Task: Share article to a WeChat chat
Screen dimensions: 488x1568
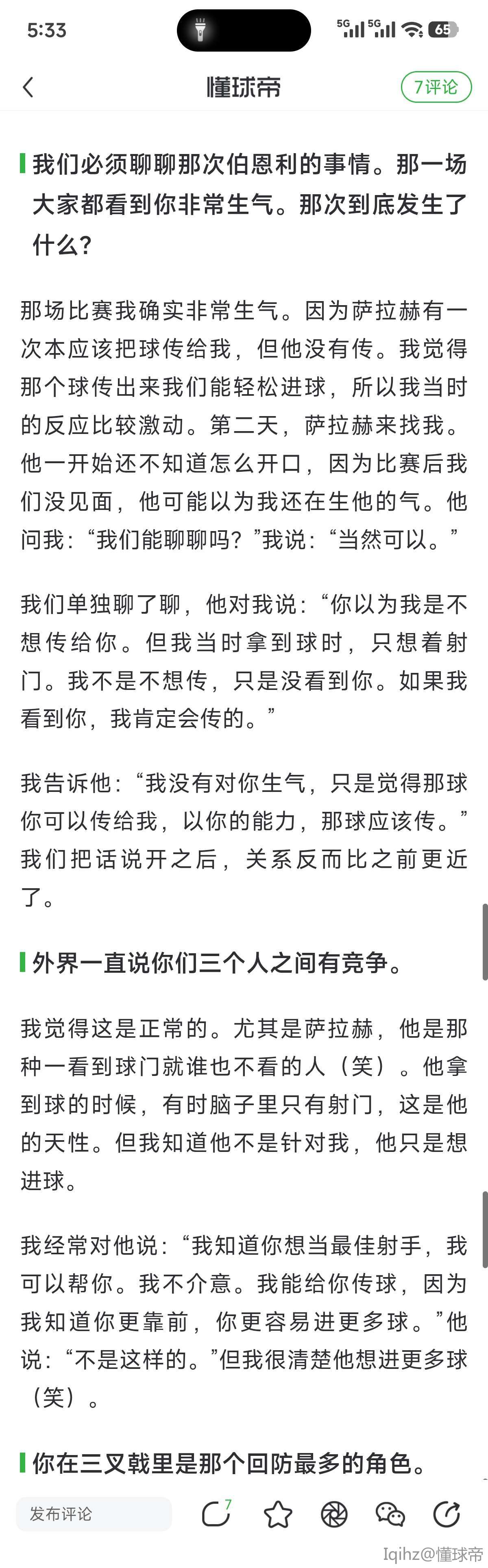Action: (x=390, y=1514)
